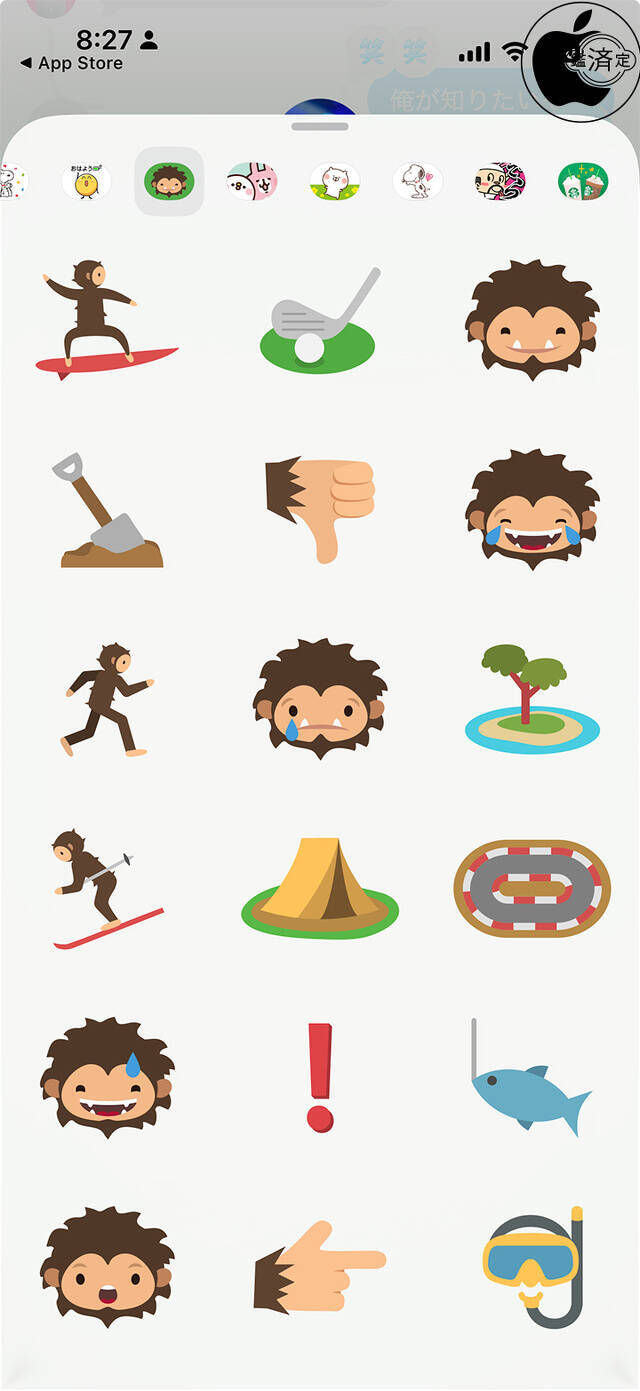This screenshot has width=640, height=1391.
Task: Return to the App Store
Action: click(x=70, y=63)
